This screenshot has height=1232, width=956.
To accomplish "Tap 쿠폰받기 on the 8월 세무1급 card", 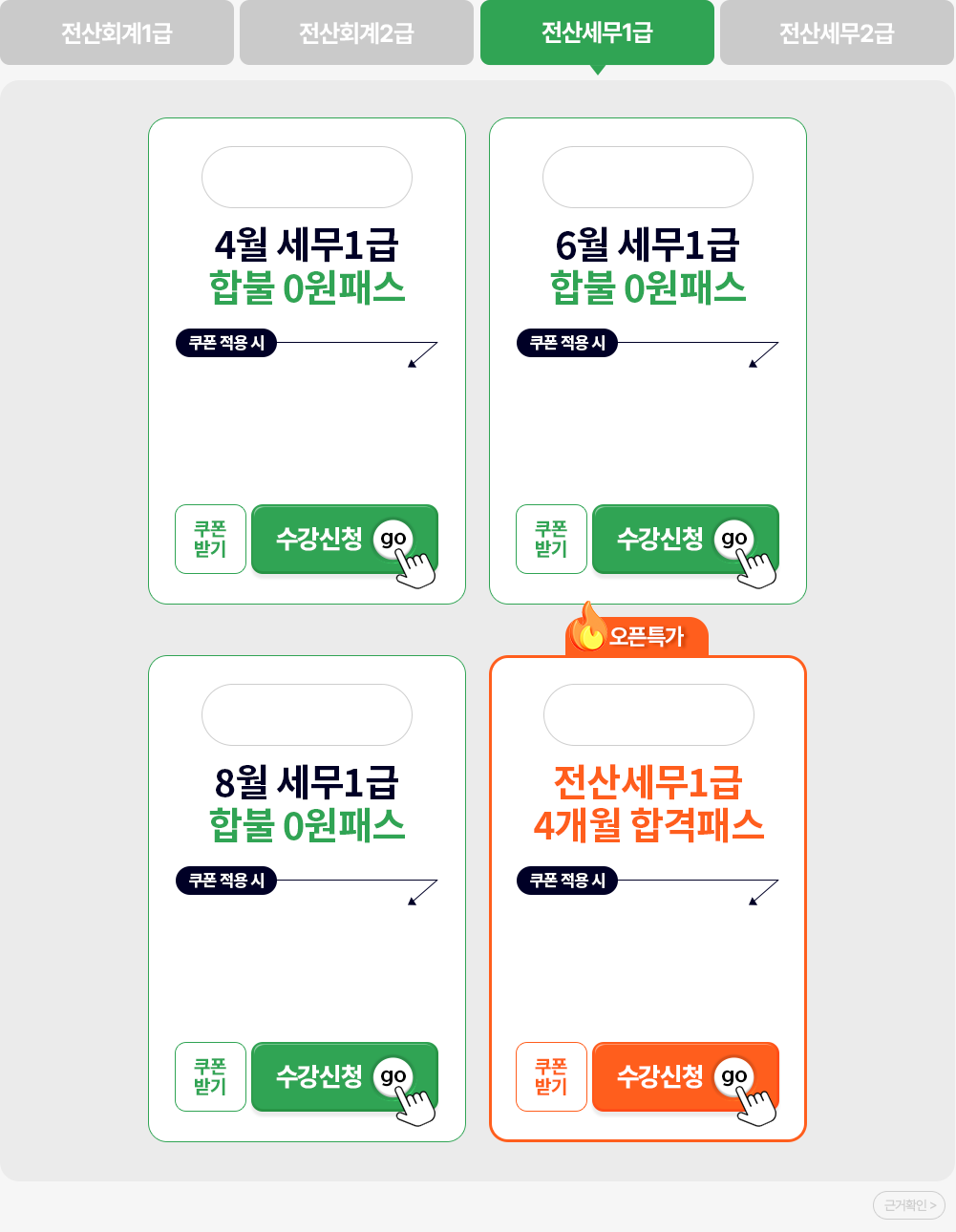I will coord(210,1076).
